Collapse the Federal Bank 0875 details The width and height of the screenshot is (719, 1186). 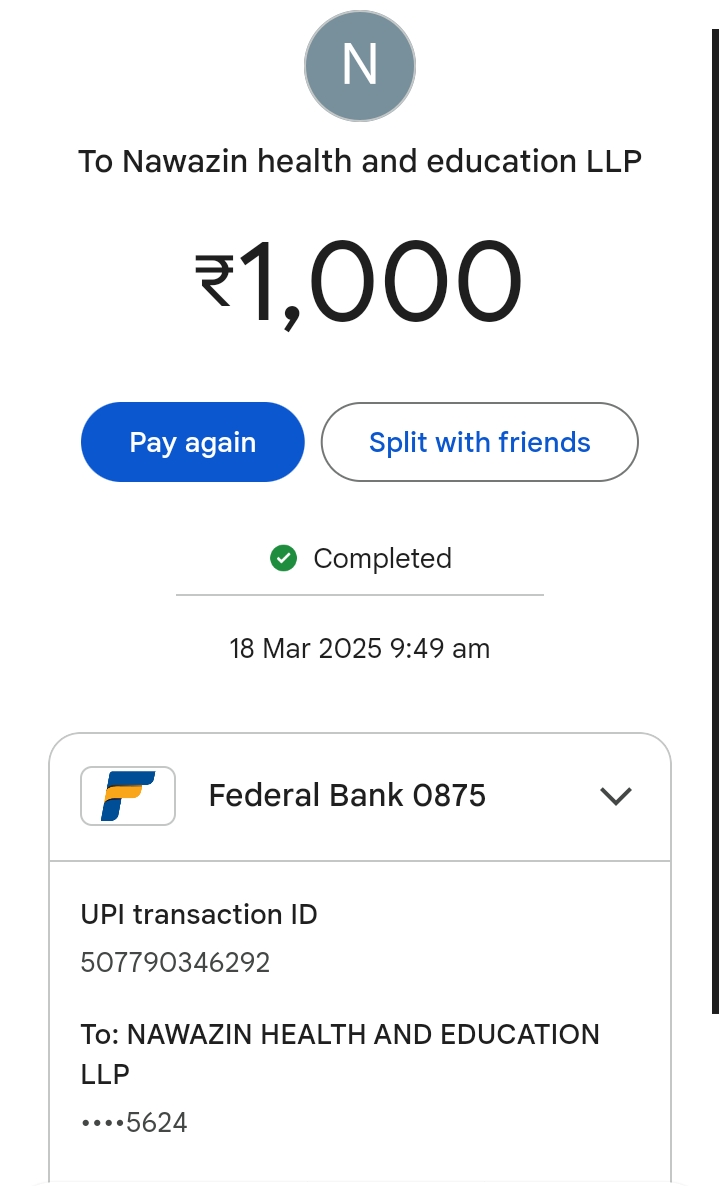(615, 796)
